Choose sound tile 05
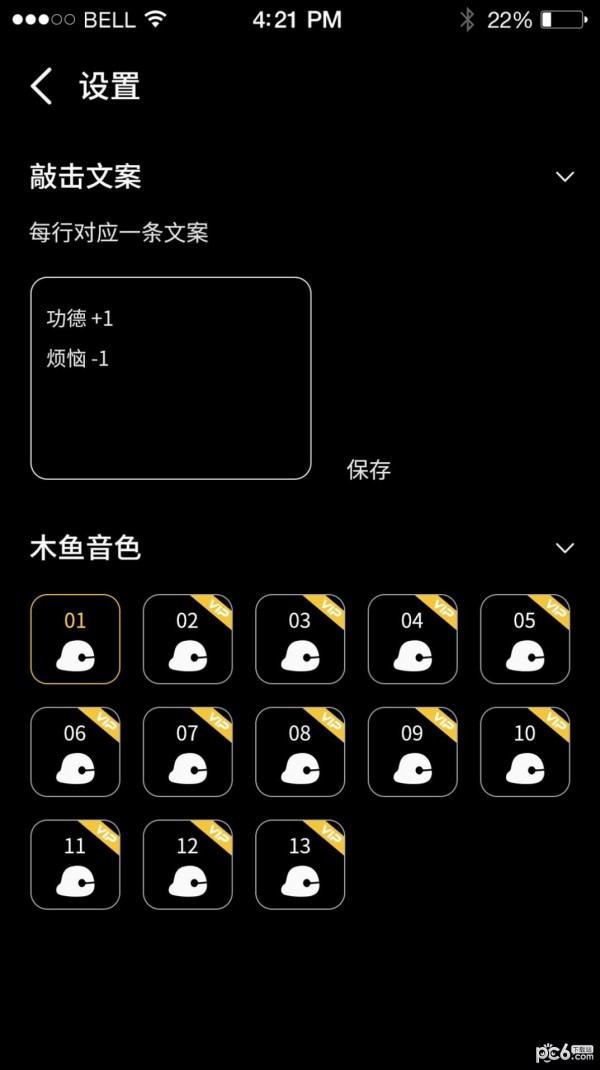Viewport: 600px width, 1070px height. coord(525,639)
